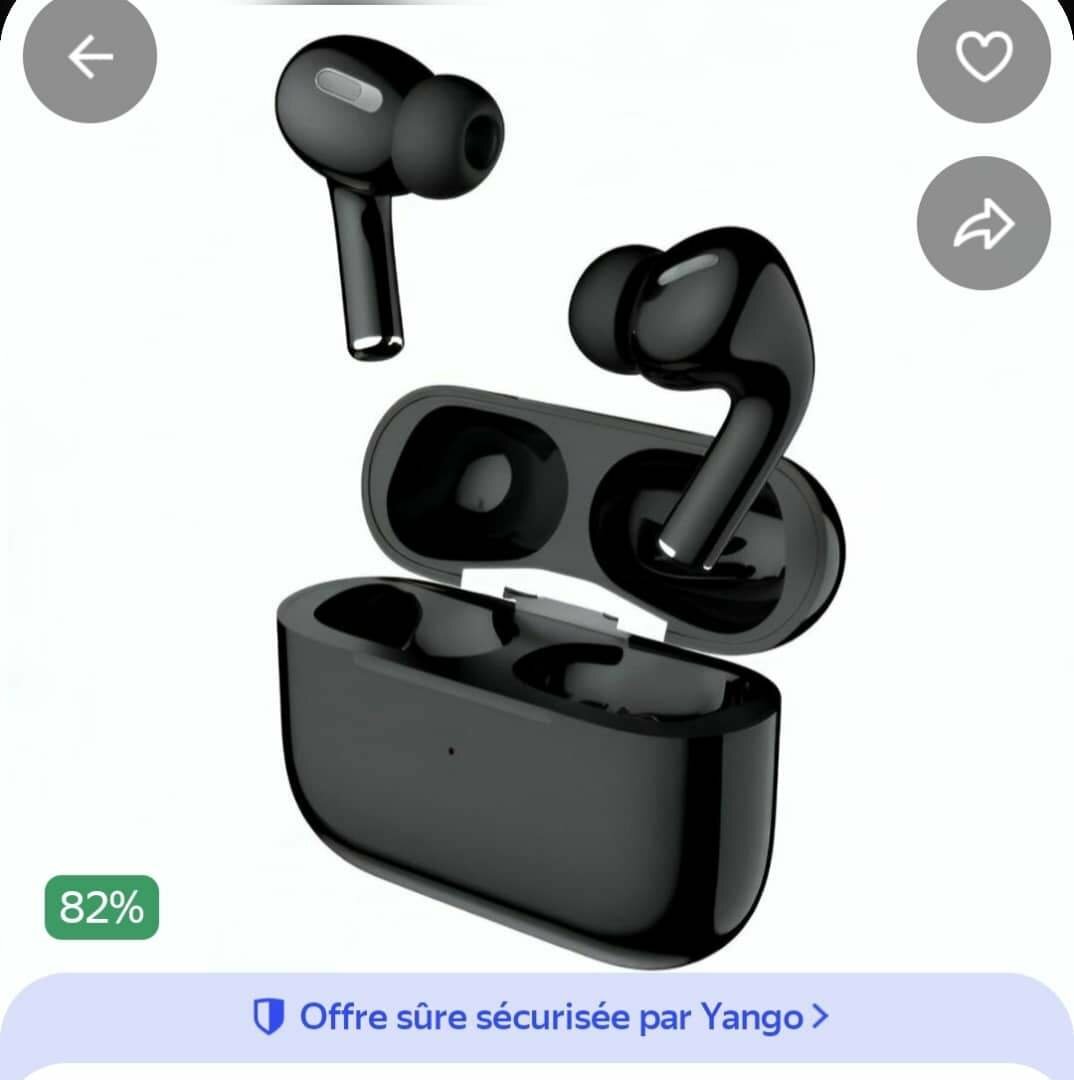
Task: Share this earbuds listing
Action: [x=983, y=223]
